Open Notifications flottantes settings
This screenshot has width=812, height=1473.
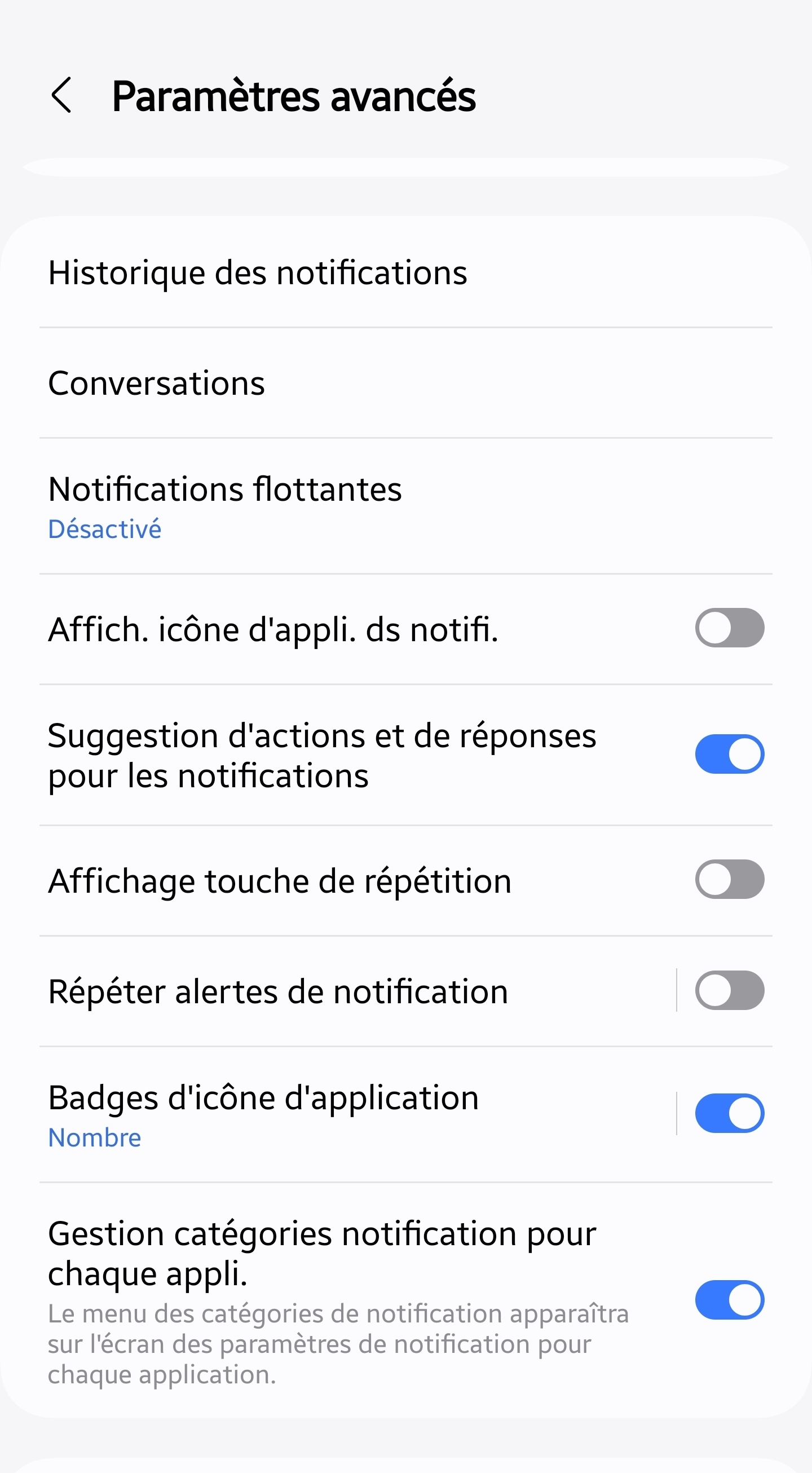[x=225, y=505]
